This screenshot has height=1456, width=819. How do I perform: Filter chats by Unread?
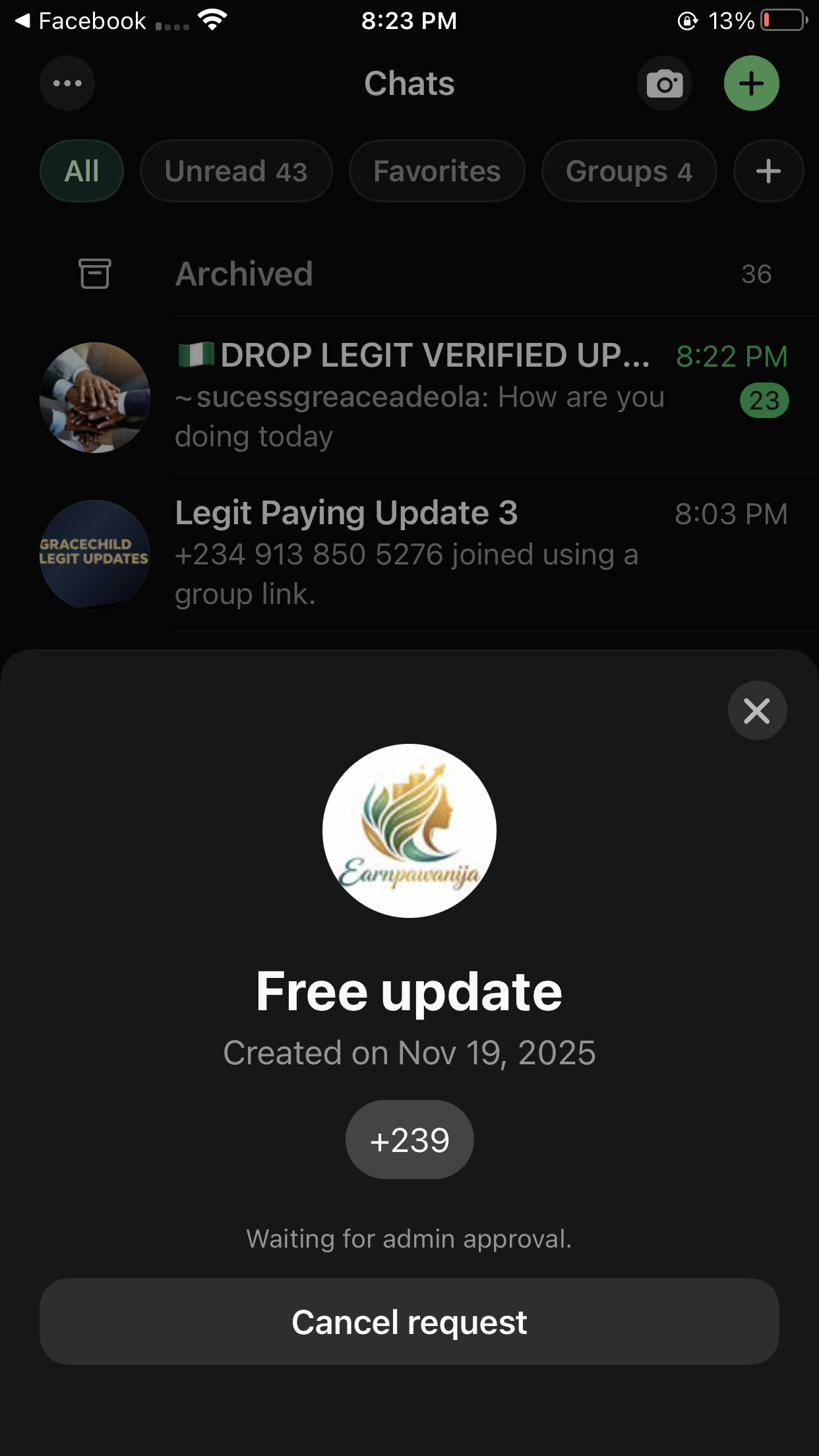click(x=235, y=171)
